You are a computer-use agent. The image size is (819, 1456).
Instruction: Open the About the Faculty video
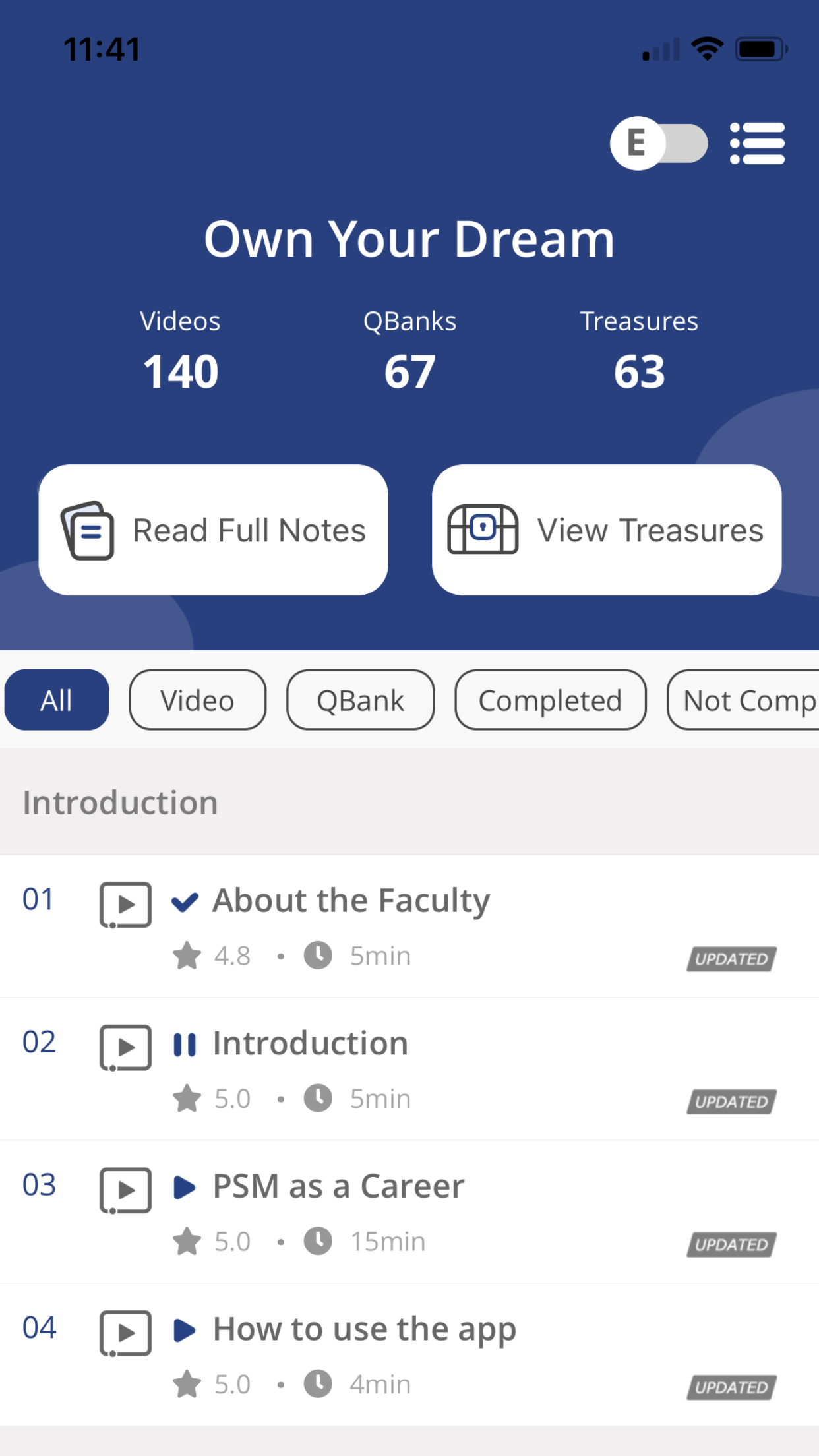(409, 926)
